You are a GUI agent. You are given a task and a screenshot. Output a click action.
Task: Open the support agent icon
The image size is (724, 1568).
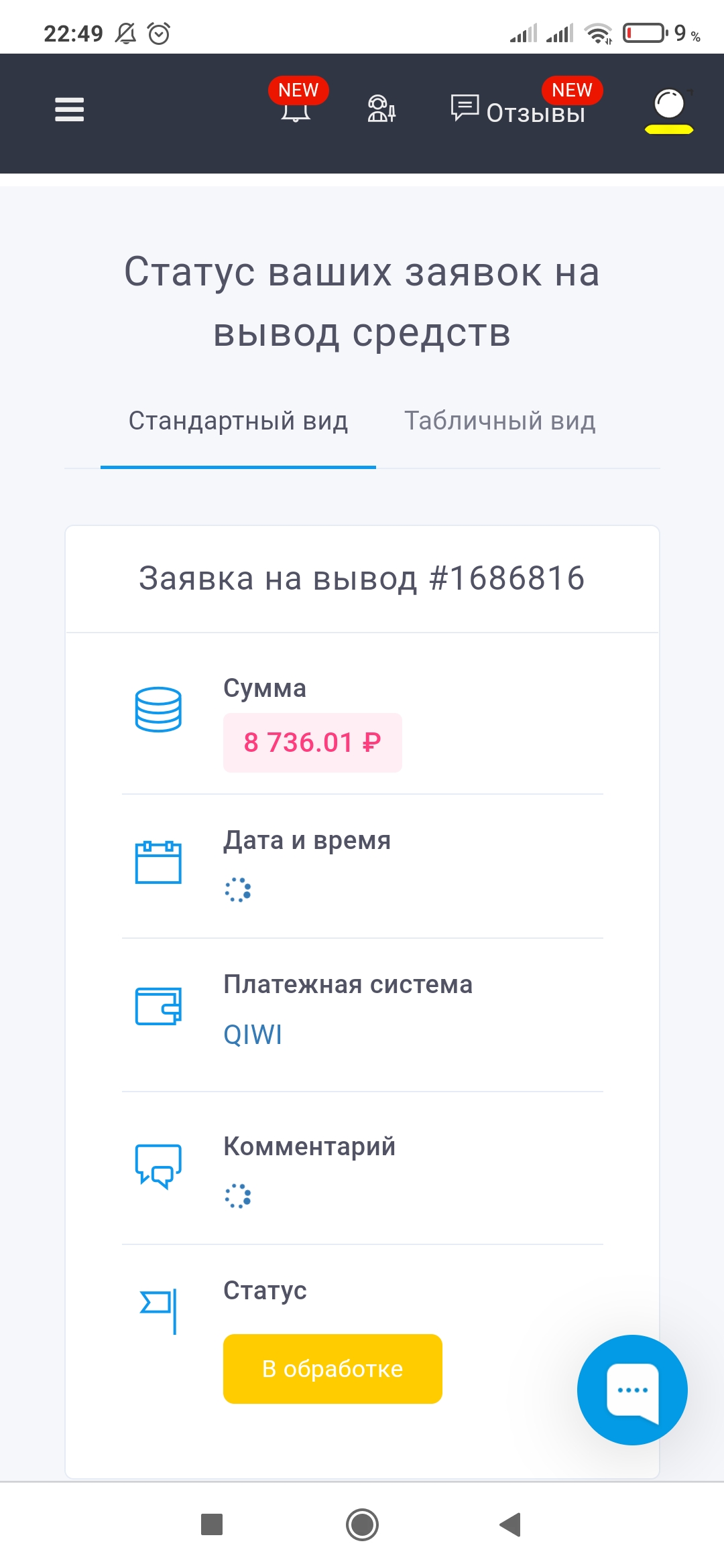[x=381, y=109]
